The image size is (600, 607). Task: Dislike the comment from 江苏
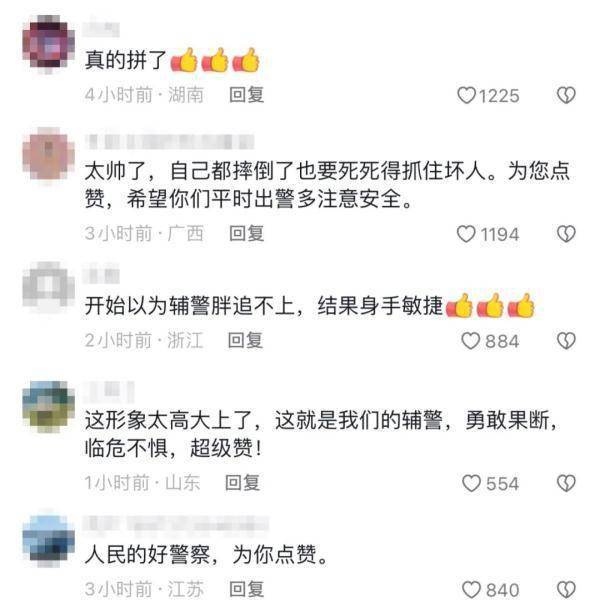pos(566,590)
